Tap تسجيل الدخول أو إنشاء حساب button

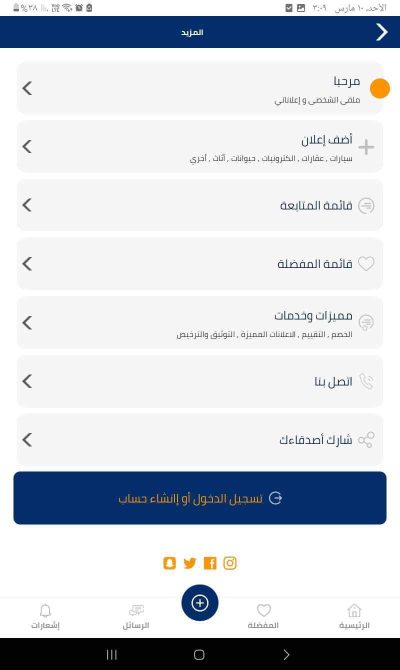click(x=200, y=498)
